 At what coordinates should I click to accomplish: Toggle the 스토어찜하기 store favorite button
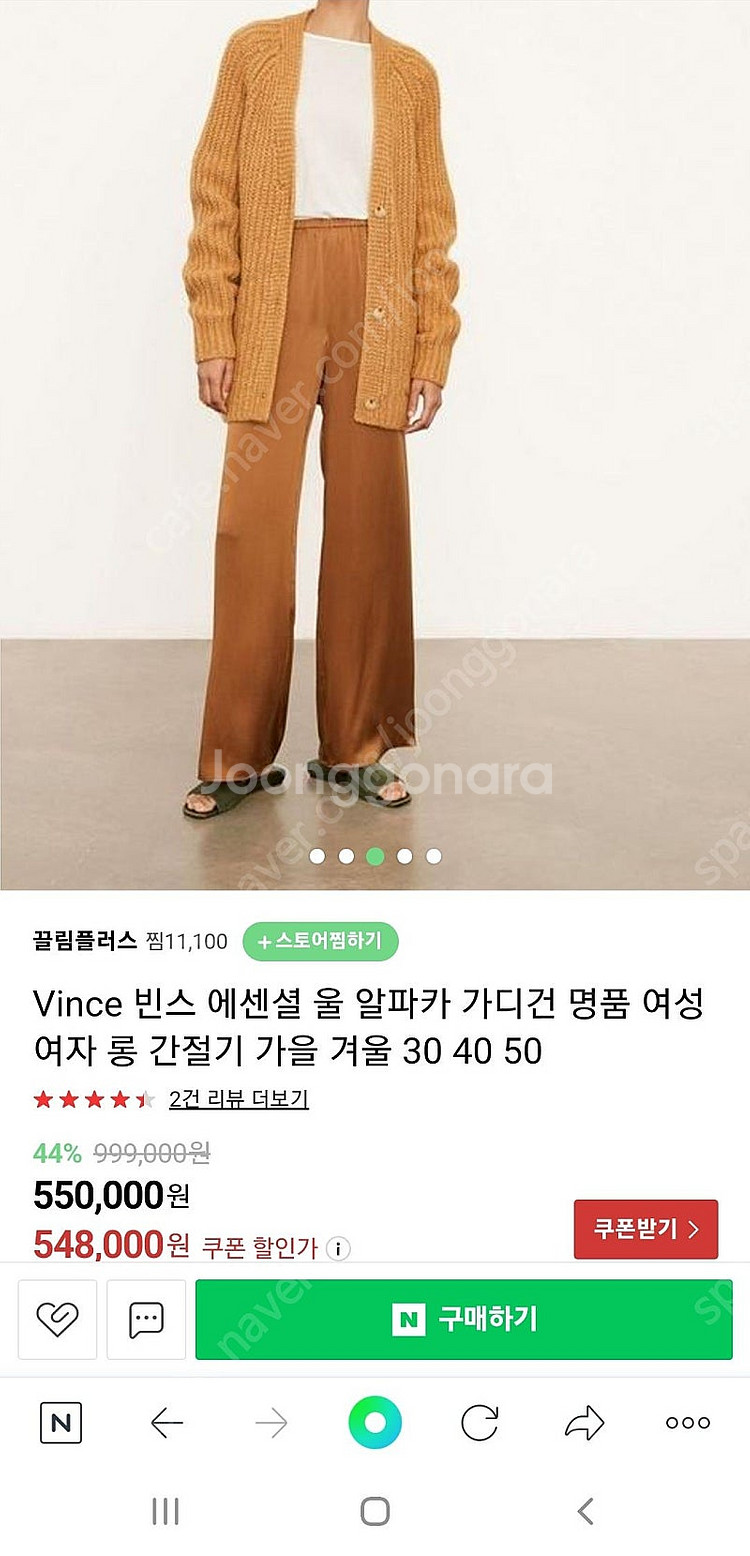320,942
